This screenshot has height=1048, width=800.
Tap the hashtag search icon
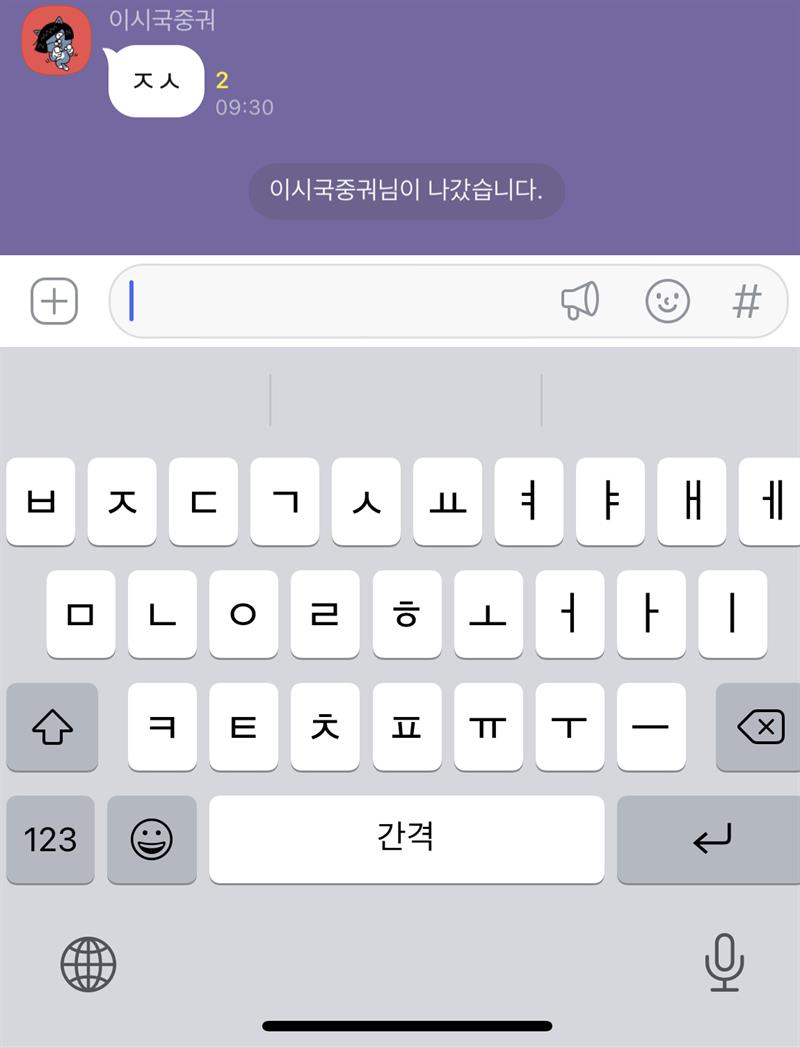coord(746,301)
